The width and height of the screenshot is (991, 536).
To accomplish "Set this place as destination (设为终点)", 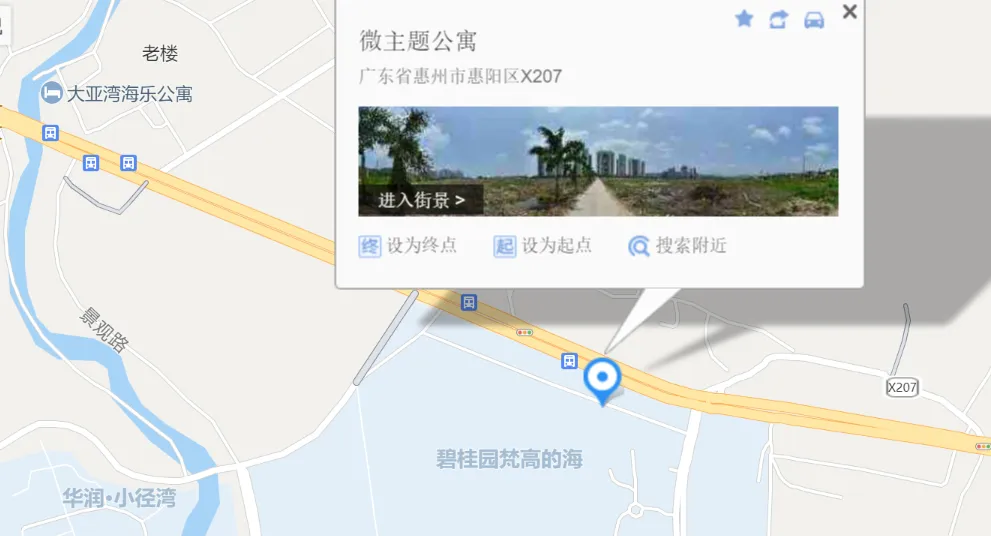I will [x=408, y=246].
